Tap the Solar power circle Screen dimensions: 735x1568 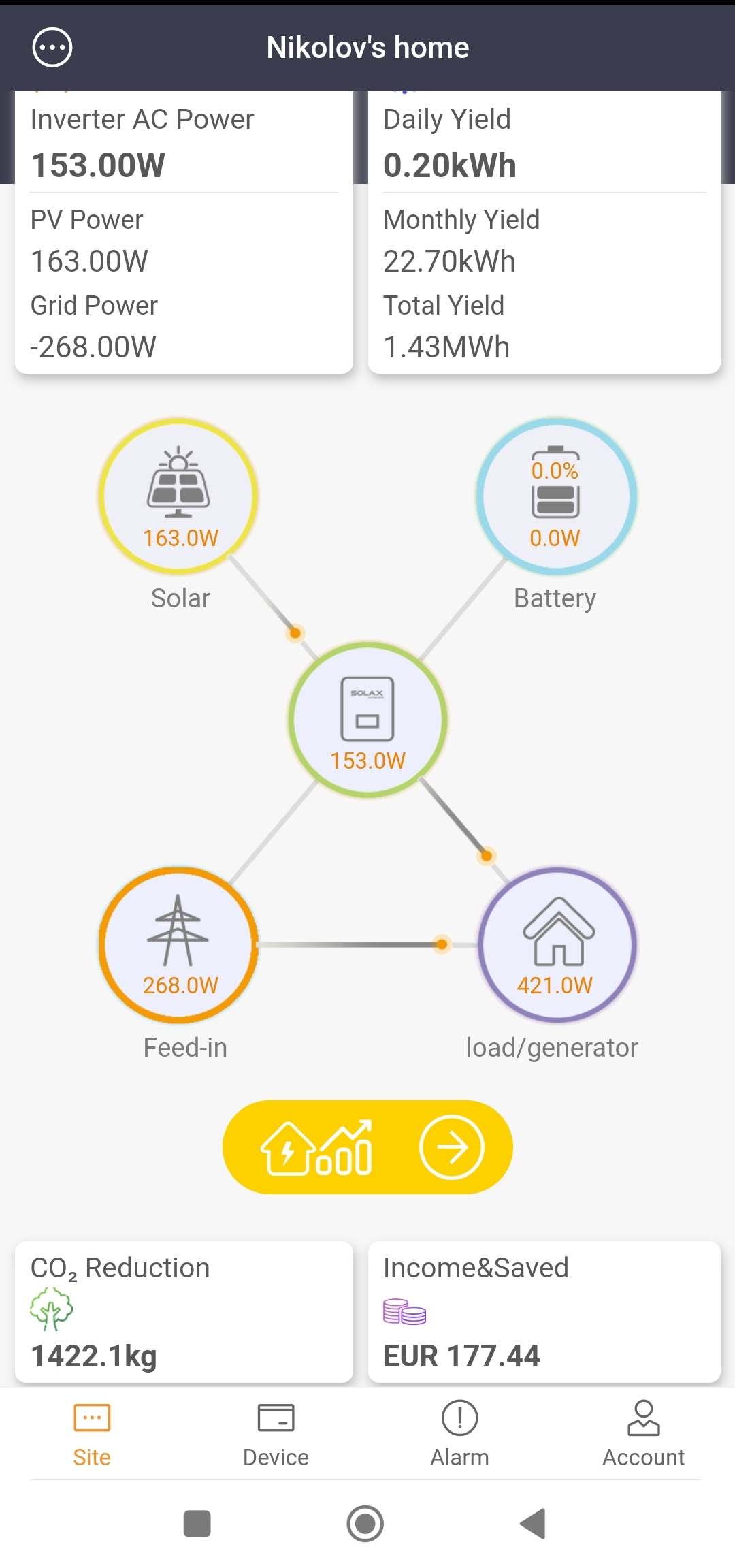(x=179, y=496)
